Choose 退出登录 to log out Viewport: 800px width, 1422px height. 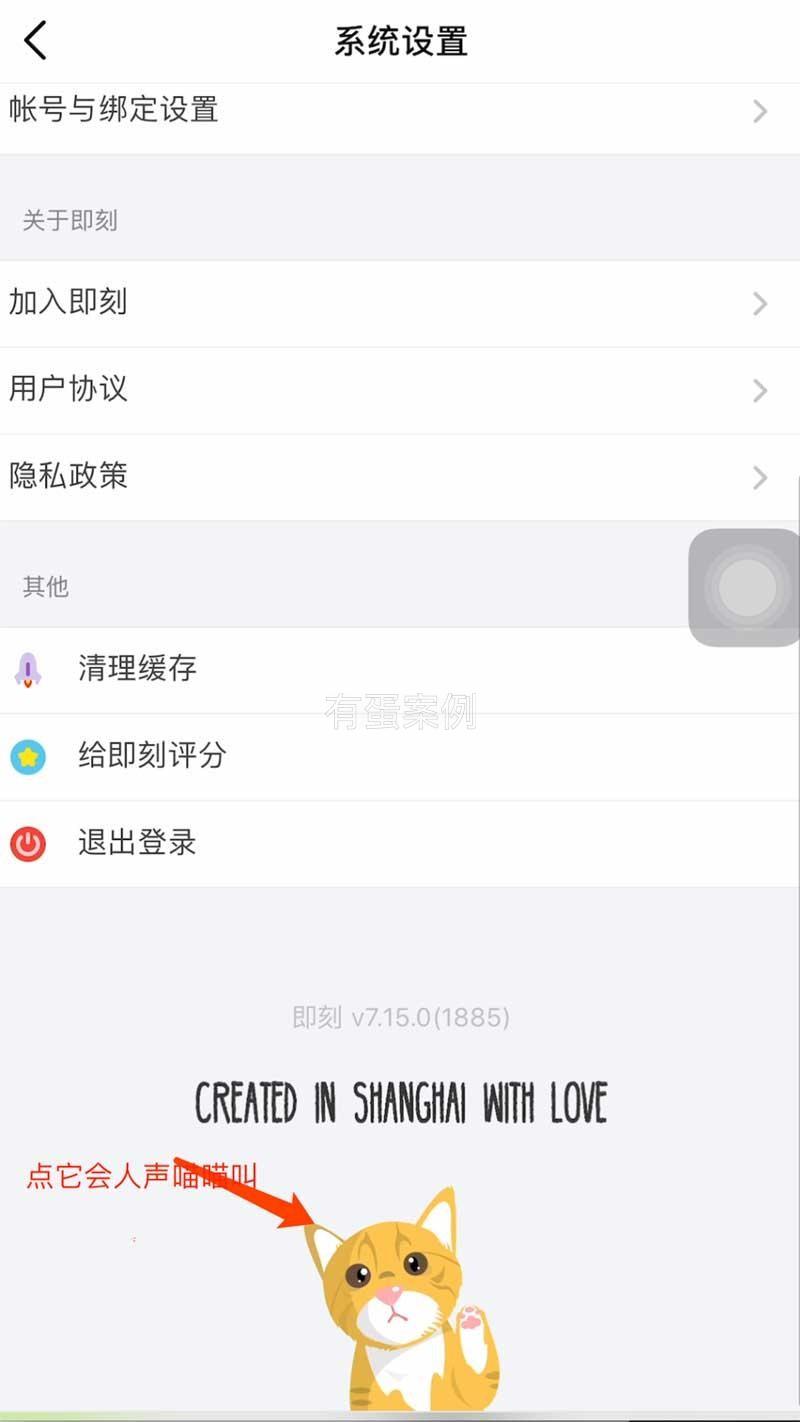(x=400, y=844)
